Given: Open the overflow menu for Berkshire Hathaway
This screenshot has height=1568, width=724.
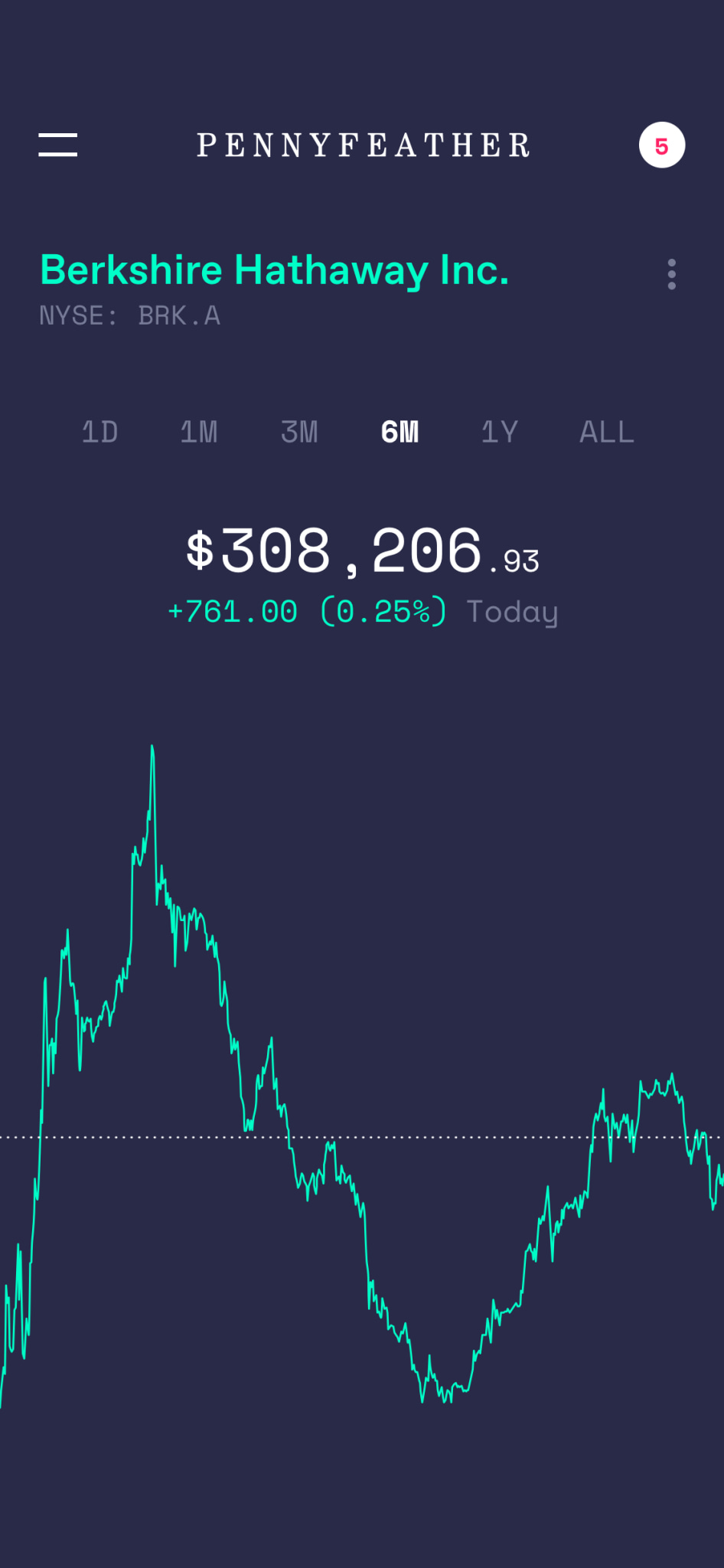Looking at the screenshot, I should point(671,274).
